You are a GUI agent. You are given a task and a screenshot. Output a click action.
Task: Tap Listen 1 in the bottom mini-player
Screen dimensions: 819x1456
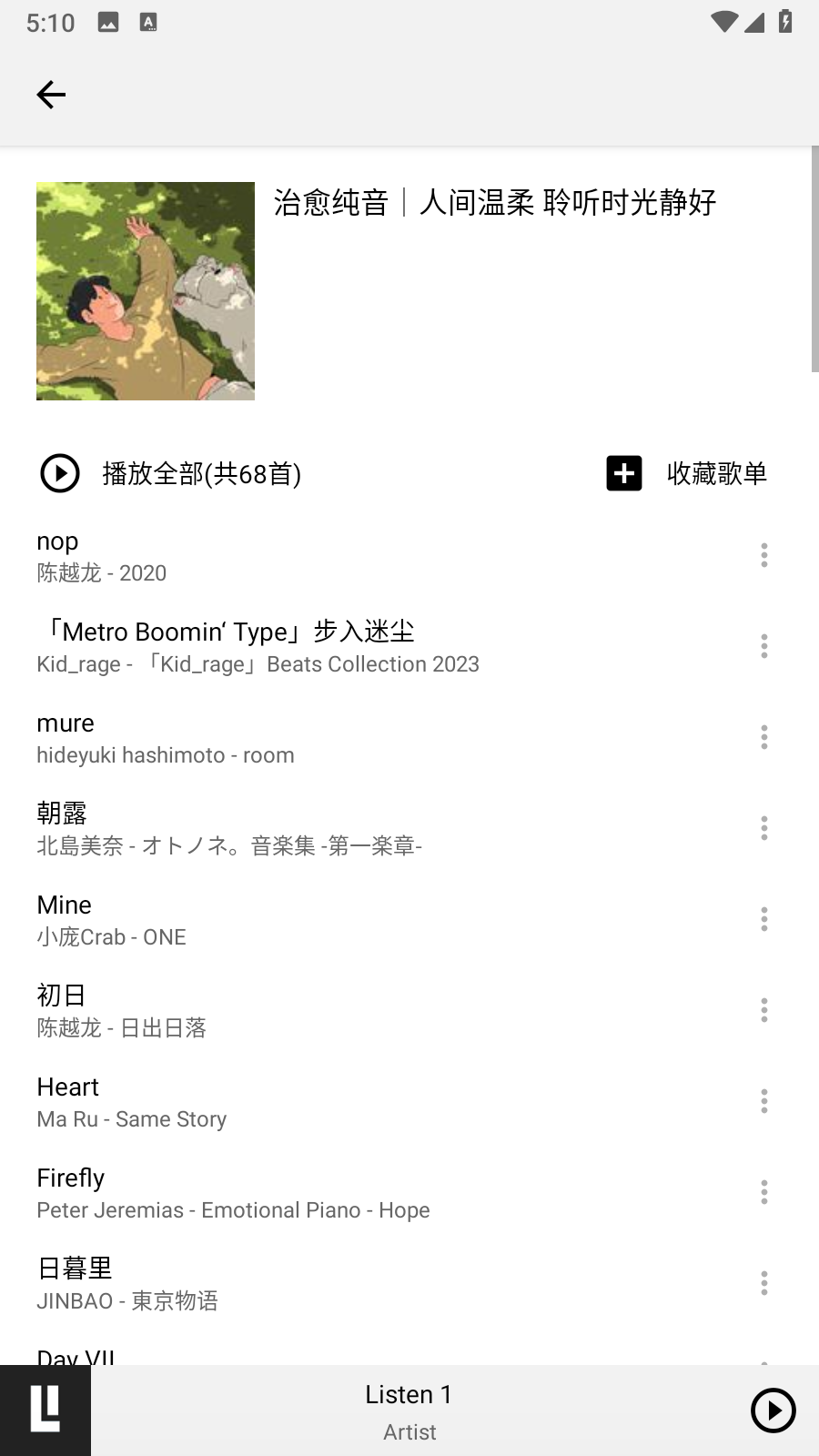point(409,1394)
